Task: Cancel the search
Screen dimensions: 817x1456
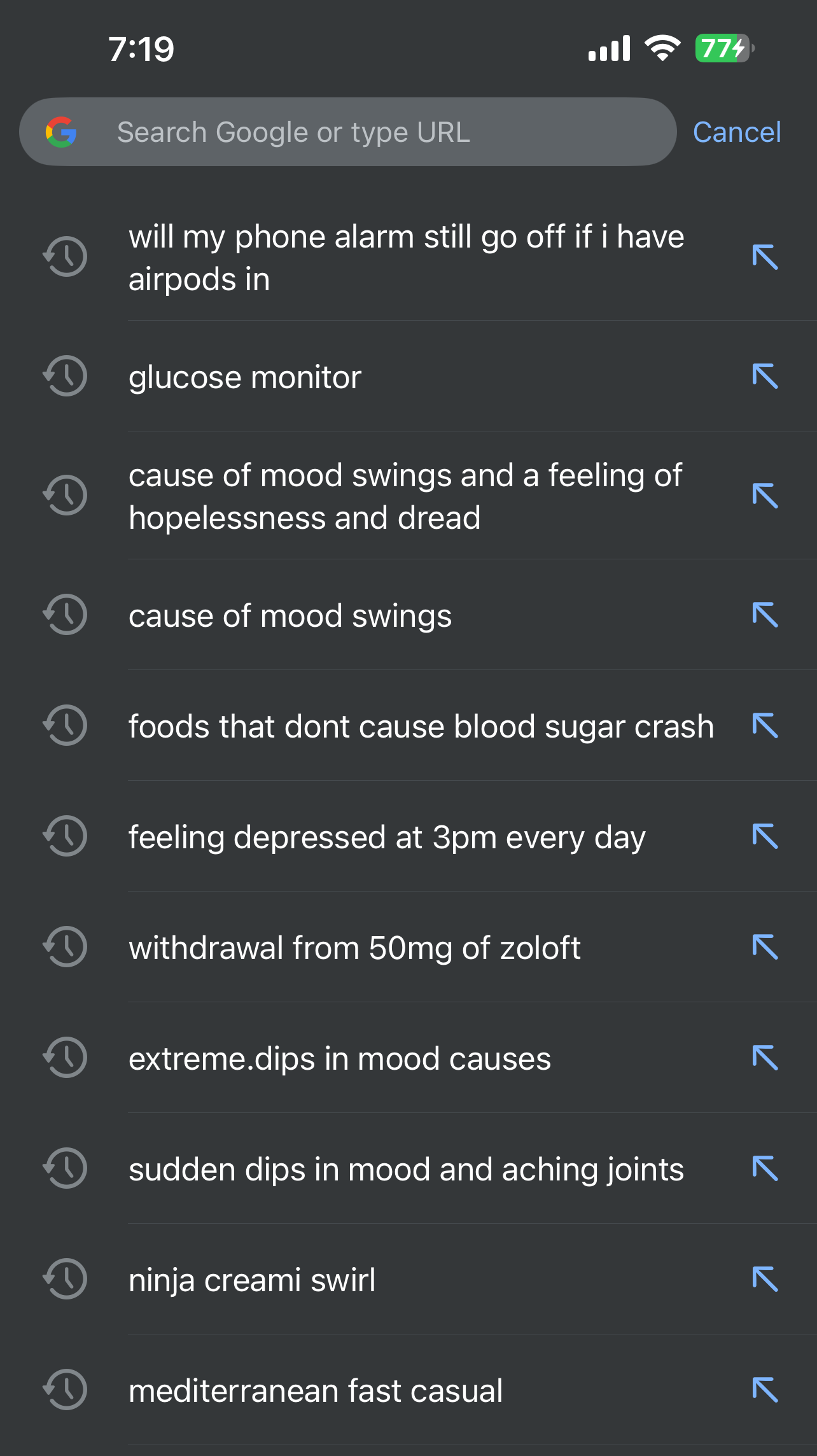Action: click(x=737, y=132)
